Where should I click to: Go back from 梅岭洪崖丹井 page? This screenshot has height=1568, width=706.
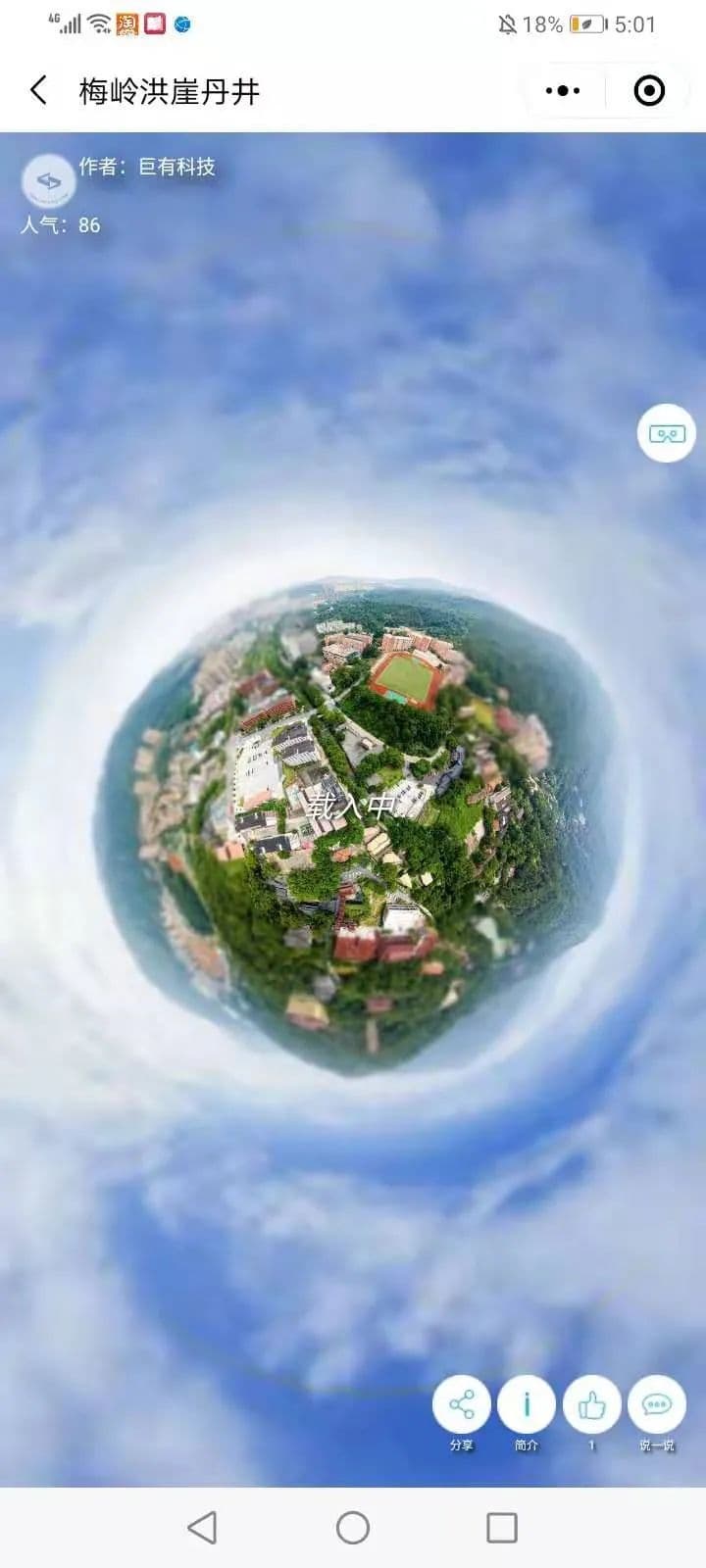point(38,91)
